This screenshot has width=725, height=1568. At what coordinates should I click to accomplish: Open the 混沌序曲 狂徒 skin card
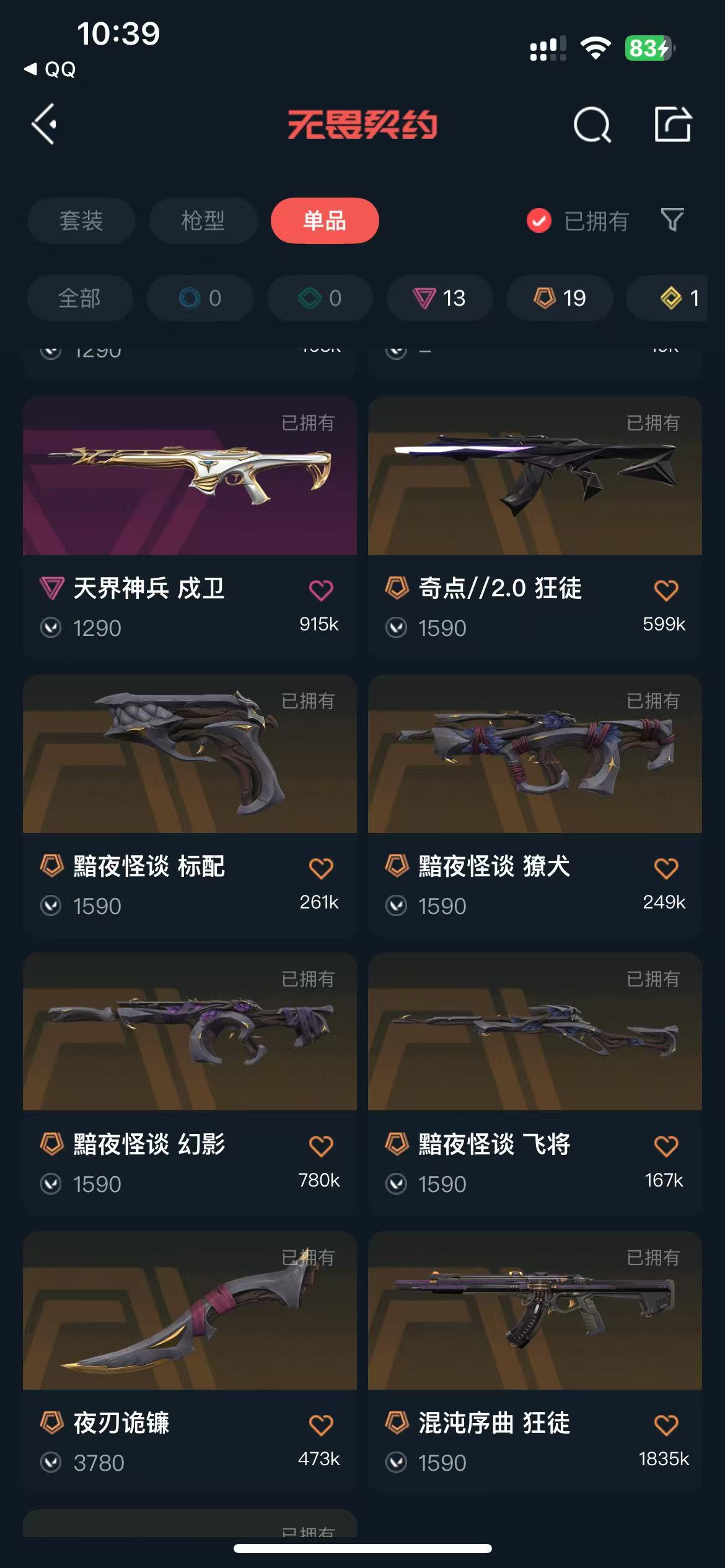tap(535, 1311)
